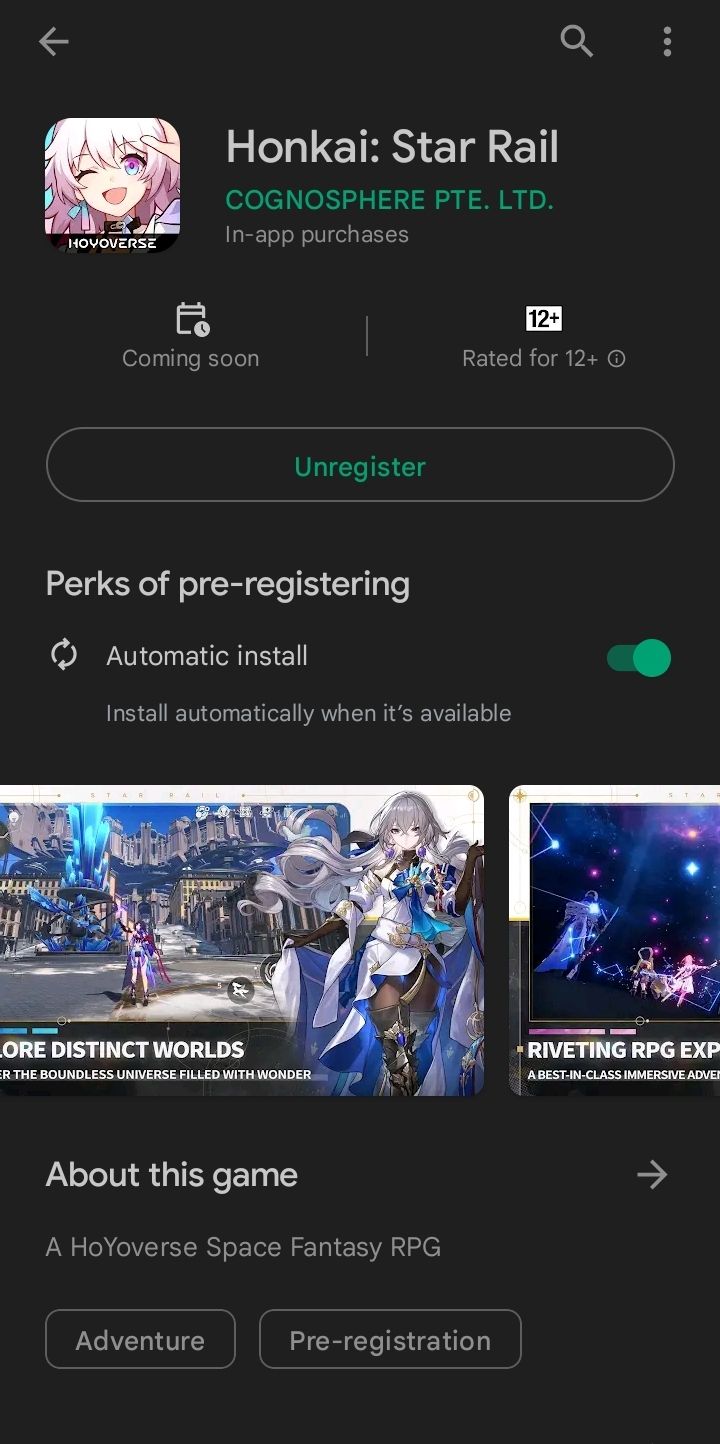
Task: Open the Adventure category tag
Action: click(x=140, y=1339)
